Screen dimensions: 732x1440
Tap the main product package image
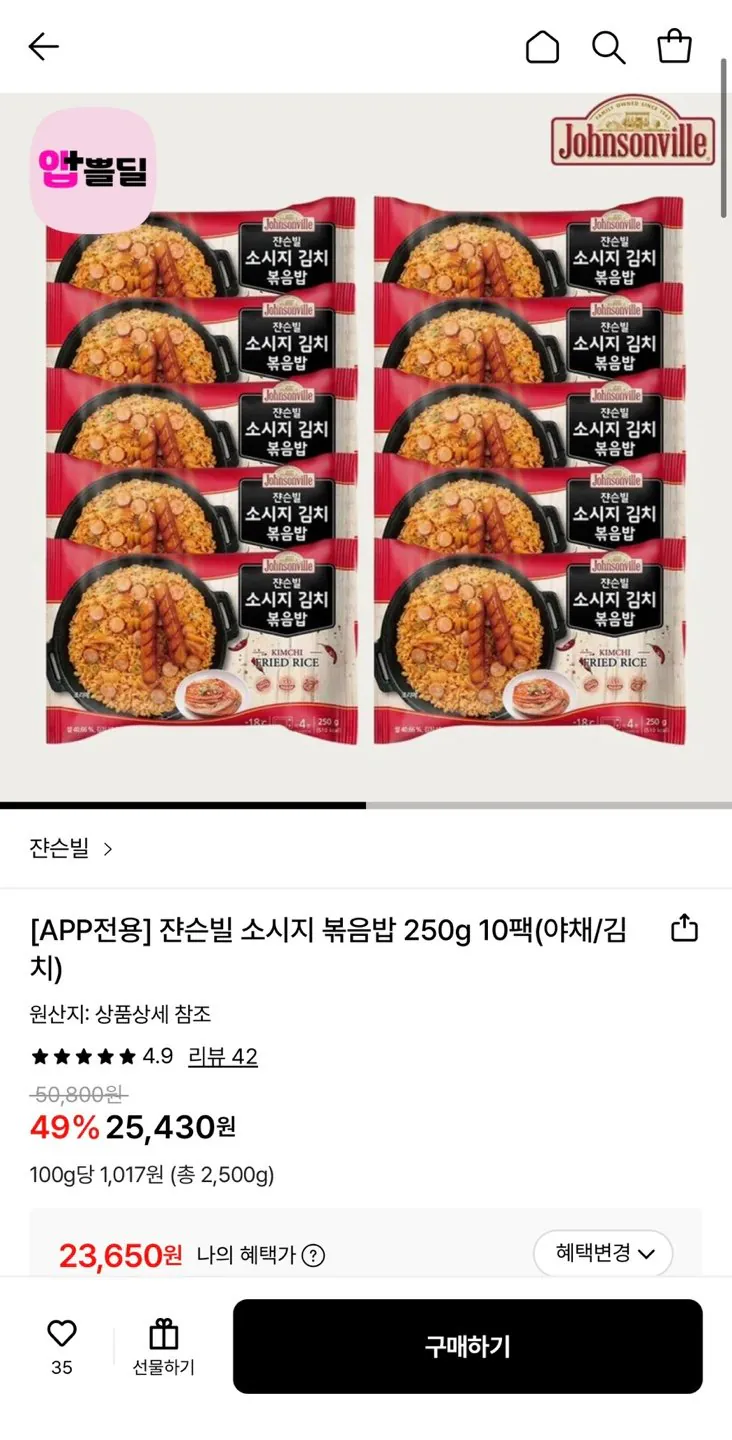[x=366, y=450]
